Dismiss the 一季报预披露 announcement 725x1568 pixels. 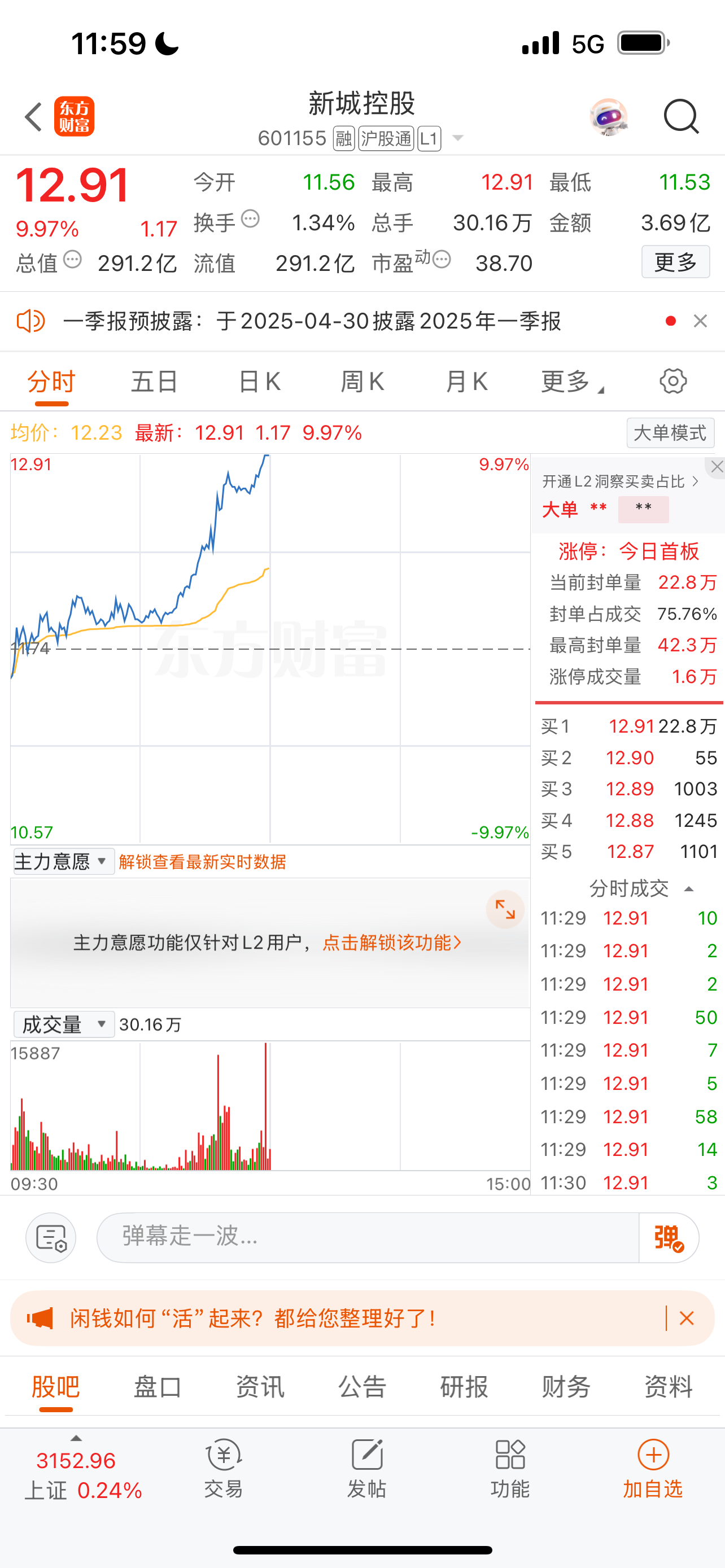[700, 321]
